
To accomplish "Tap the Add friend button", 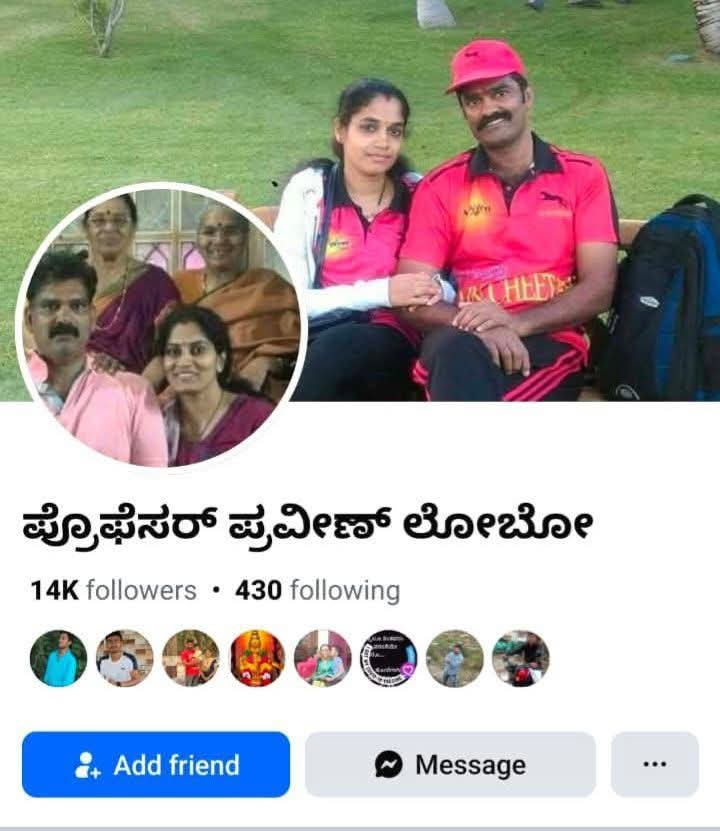I will 156,765.
